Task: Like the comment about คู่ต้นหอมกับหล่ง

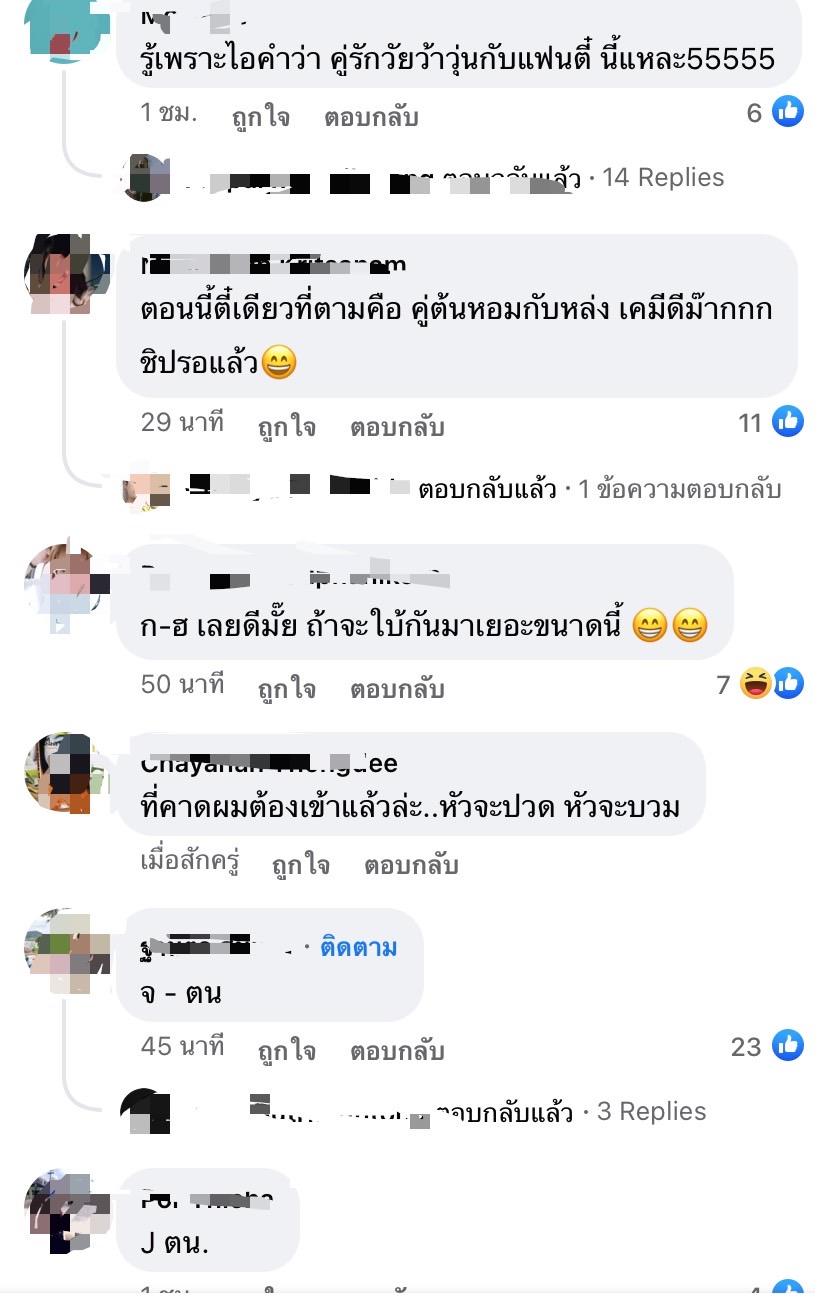Action: (287, 427)
